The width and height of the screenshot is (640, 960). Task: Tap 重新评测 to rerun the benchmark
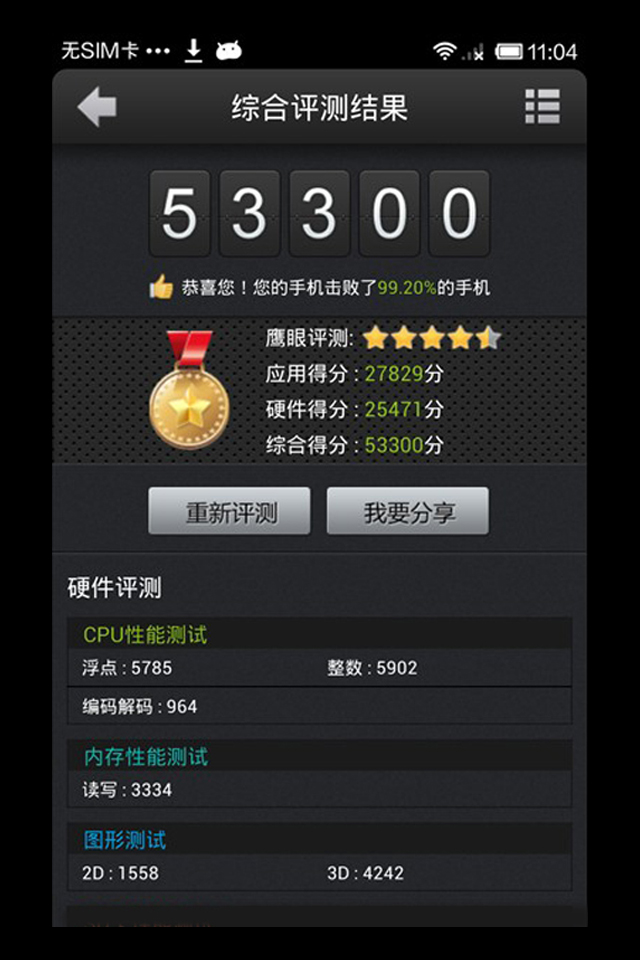(x=229, y=512)
